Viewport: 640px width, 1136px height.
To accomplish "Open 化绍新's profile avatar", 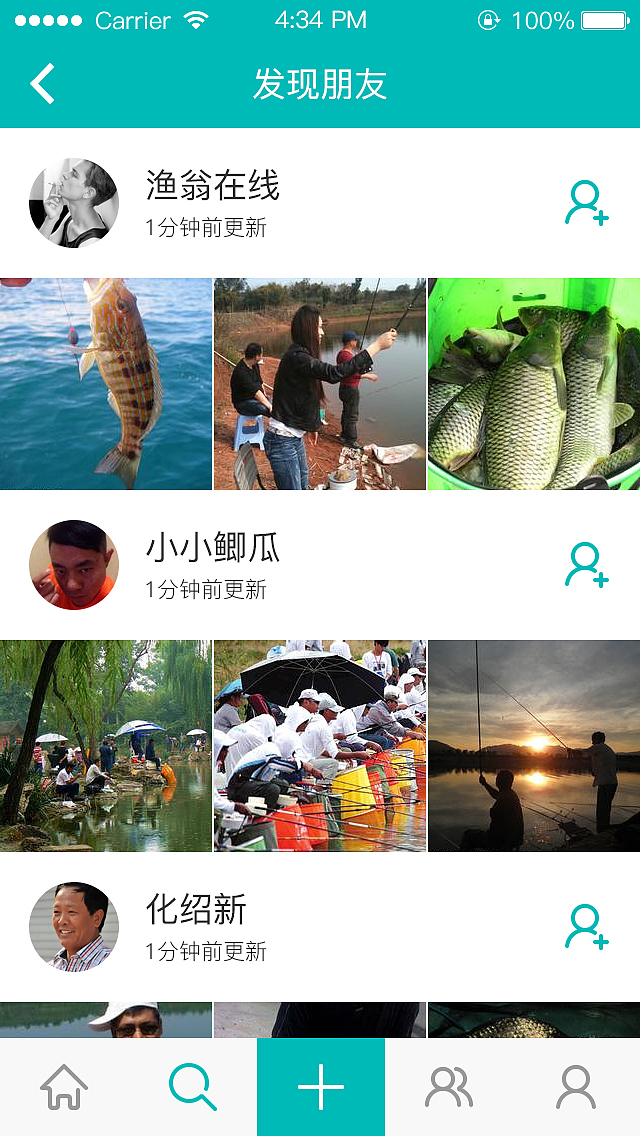I will tap(74, 927).
